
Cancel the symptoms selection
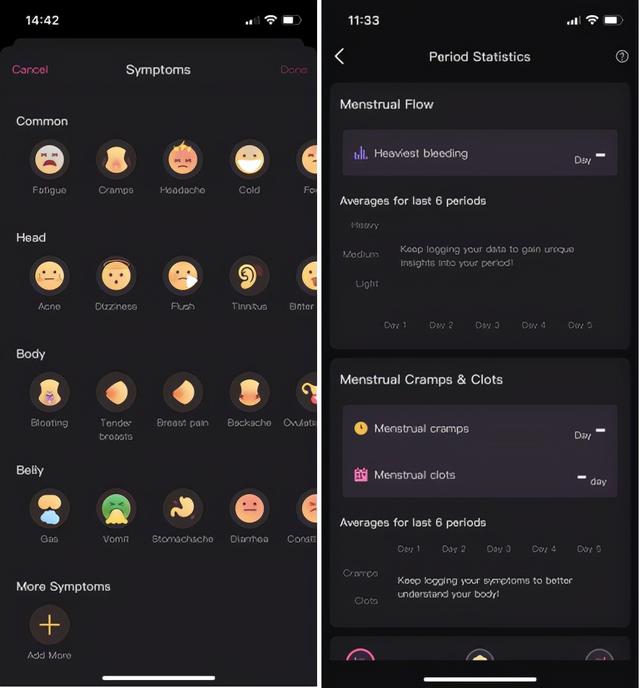(x=30, y=70)
